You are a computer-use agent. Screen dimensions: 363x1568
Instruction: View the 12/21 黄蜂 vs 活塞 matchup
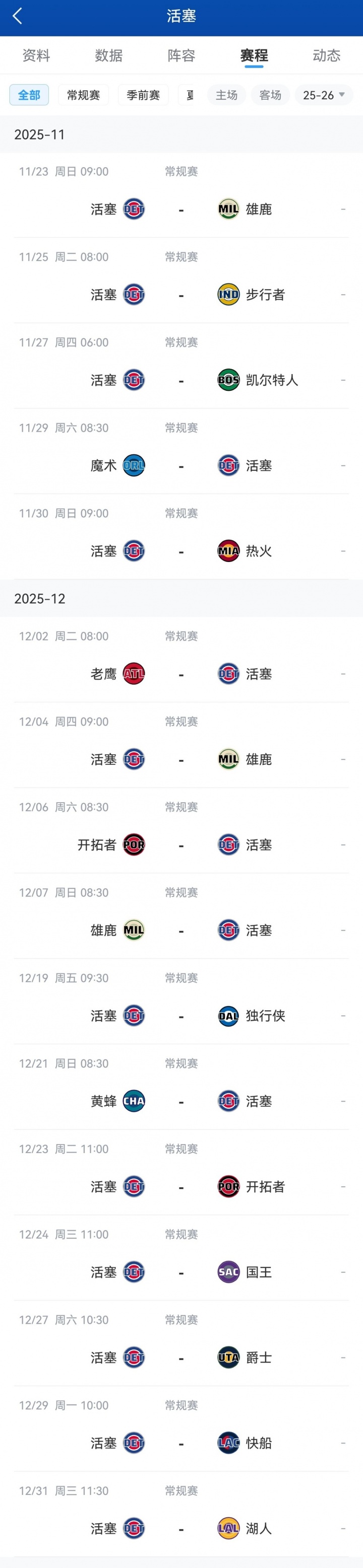pyautogui.click(x=181, y=1101)
